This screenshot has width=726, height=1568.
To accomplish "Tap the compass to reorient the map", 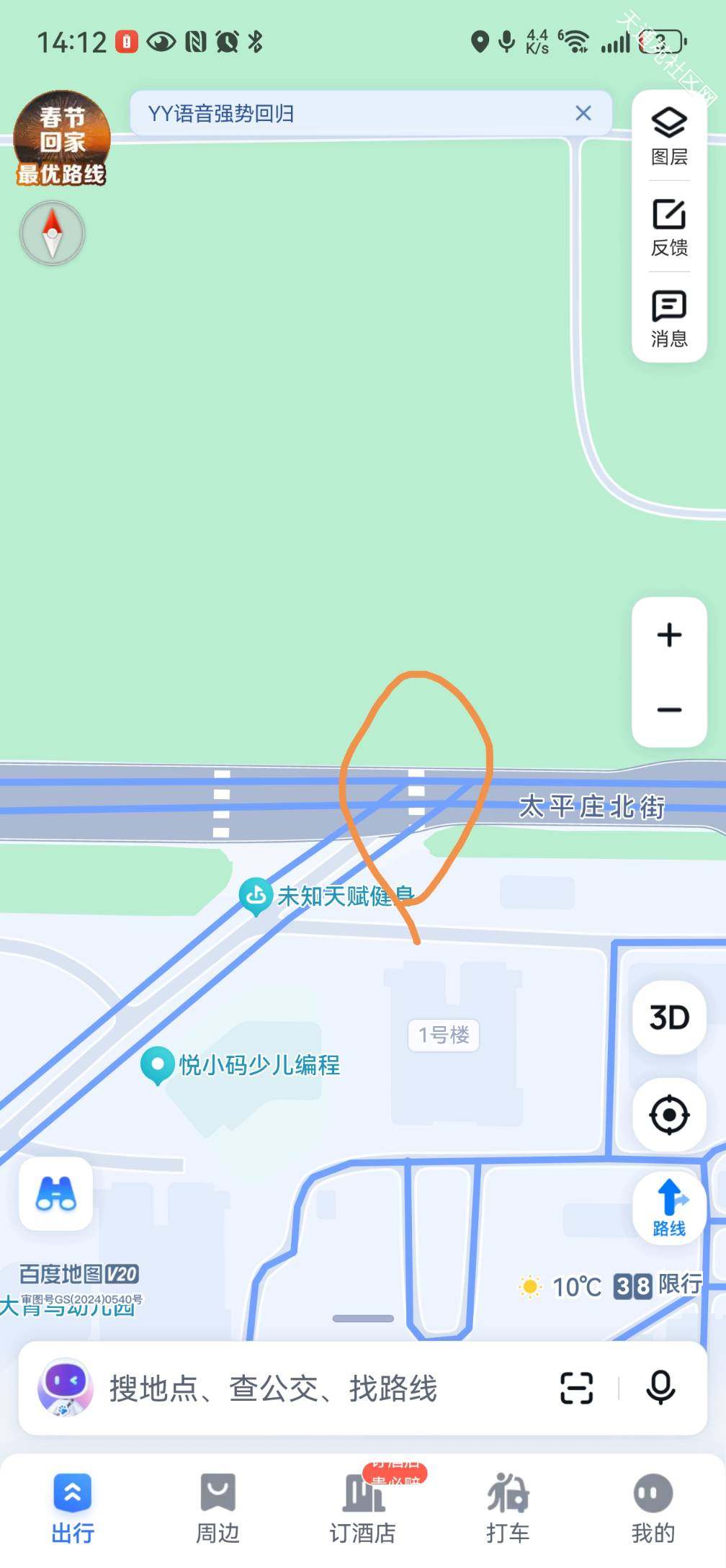I will pos(52,233).
